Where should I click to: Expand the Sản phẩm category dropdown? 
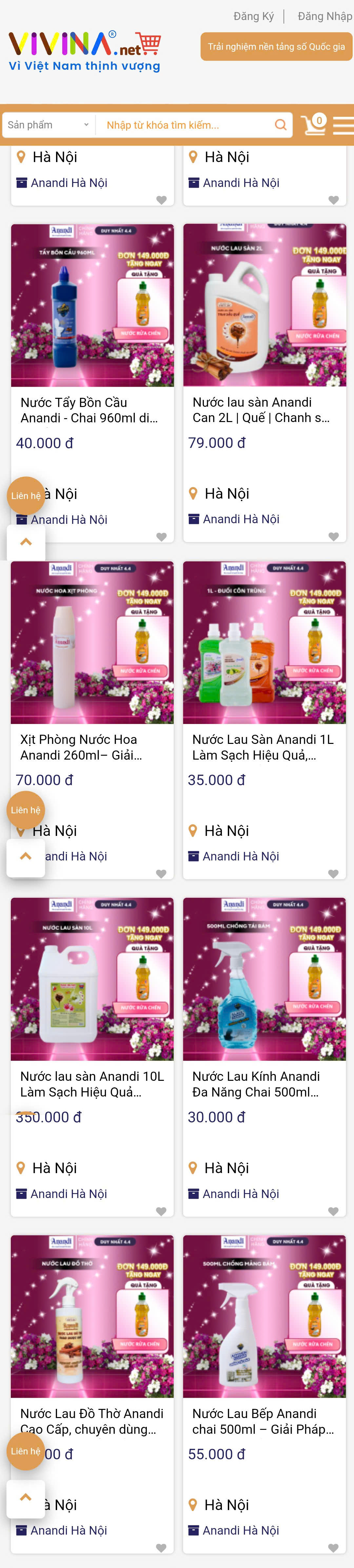pos(48,125)
